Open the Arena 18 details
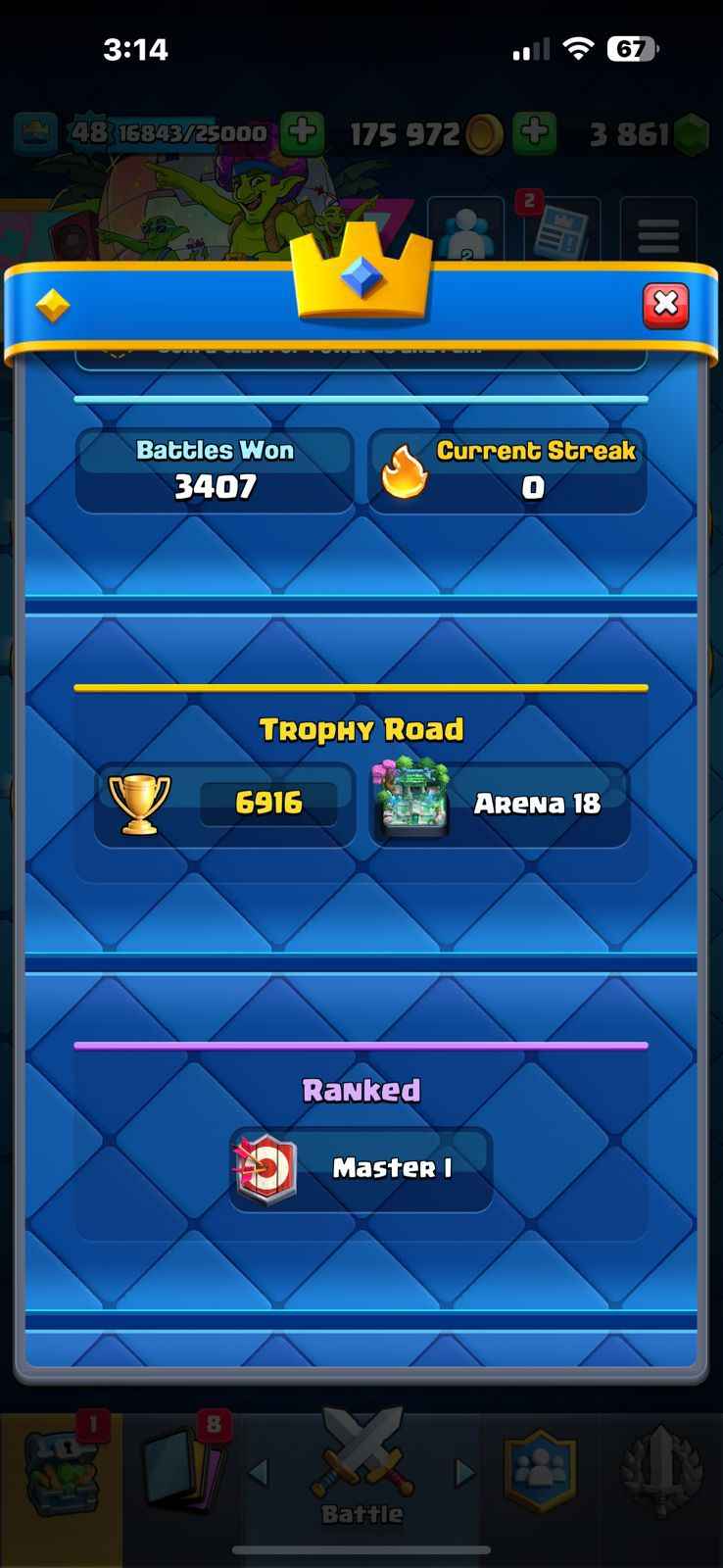Image resolution: width=723 pixels, height=1568 pixels. (x=499, y=804)
